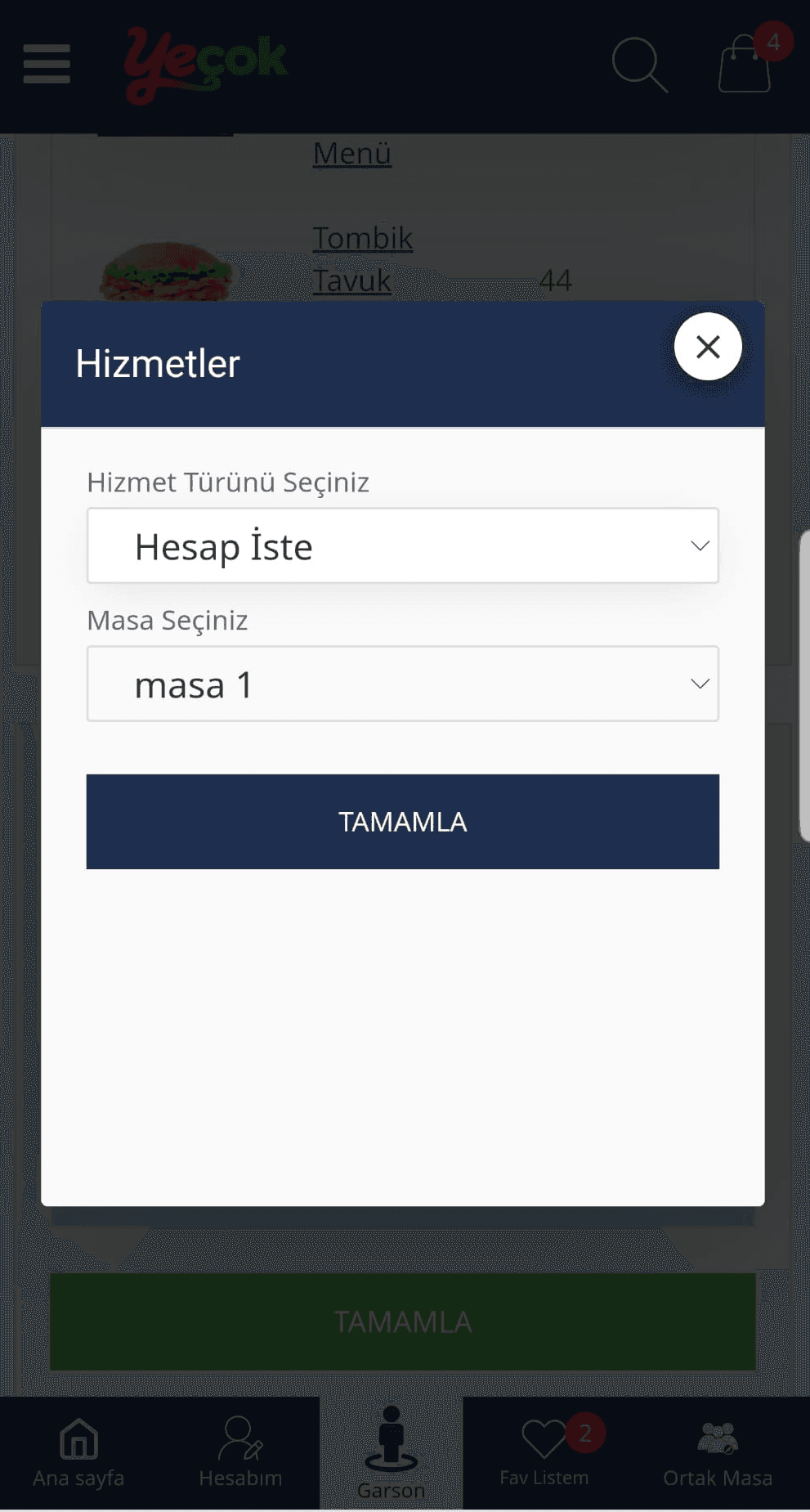This screenshot has height=1512, width=810.
Task: Close the Hizmetler dialog
Action: 708,347
